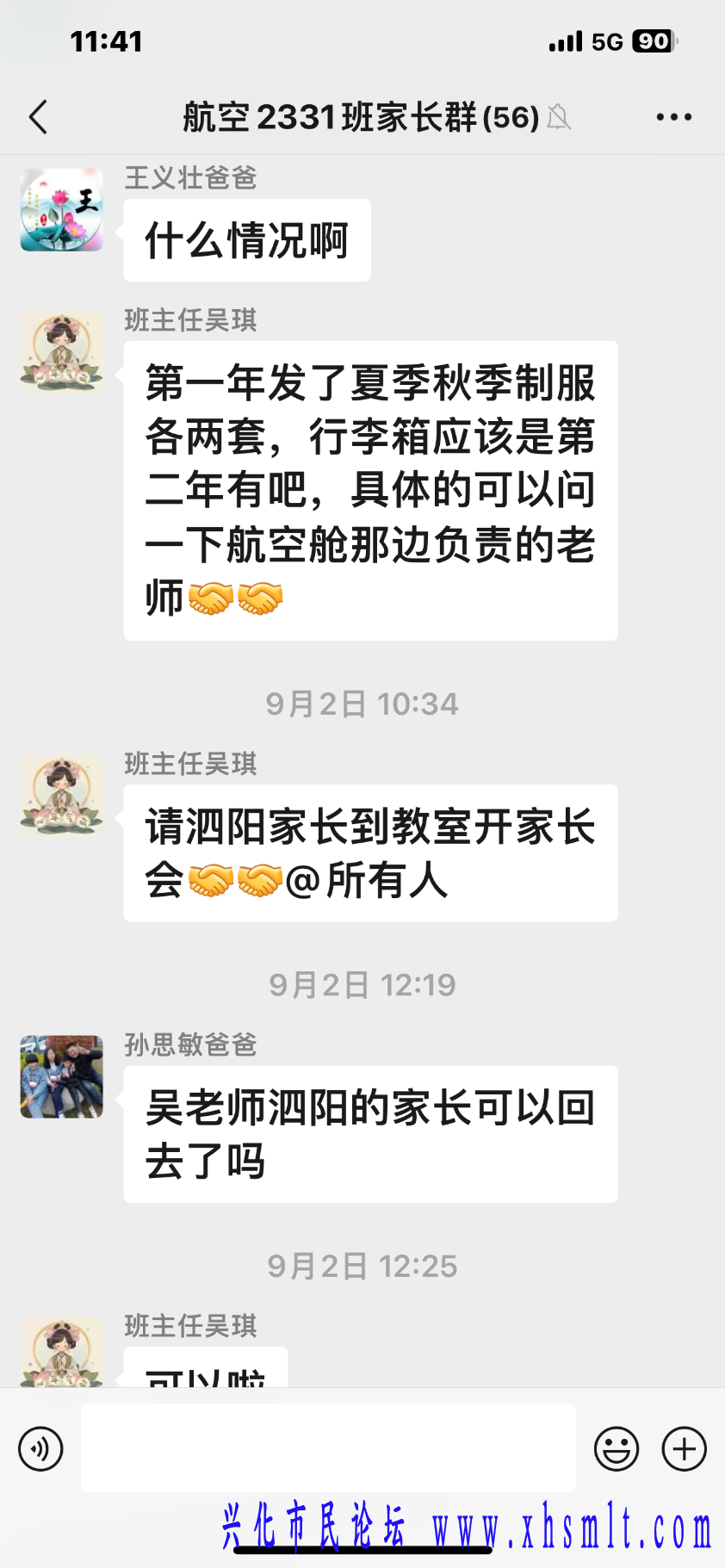This screenshot has width=725, height=1568.
Task: Open 王义壮爸爸's profile avatar
Action: click(x=62, y=210)
